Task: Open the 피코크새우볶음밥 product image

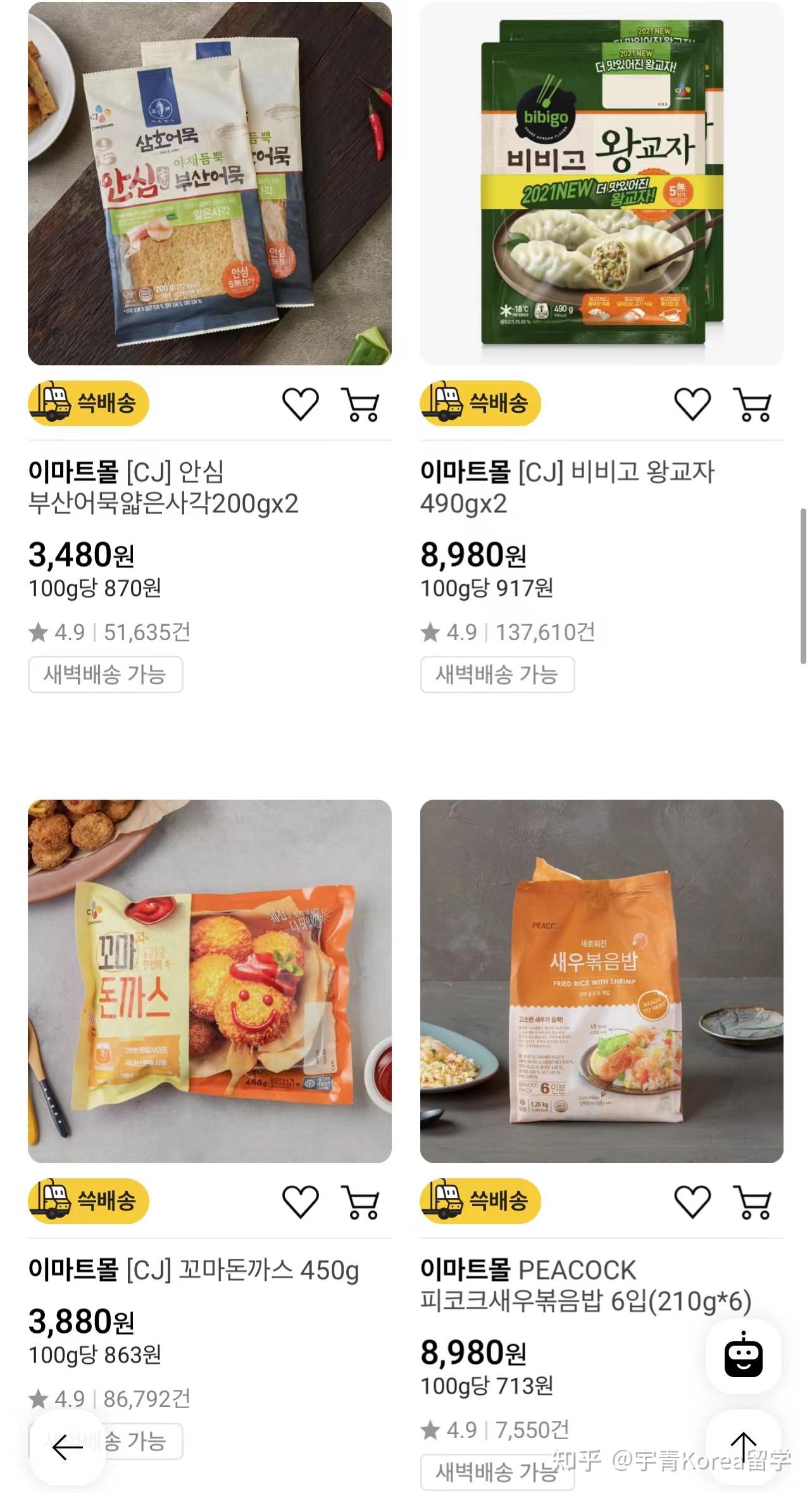Action: point(601,981)
